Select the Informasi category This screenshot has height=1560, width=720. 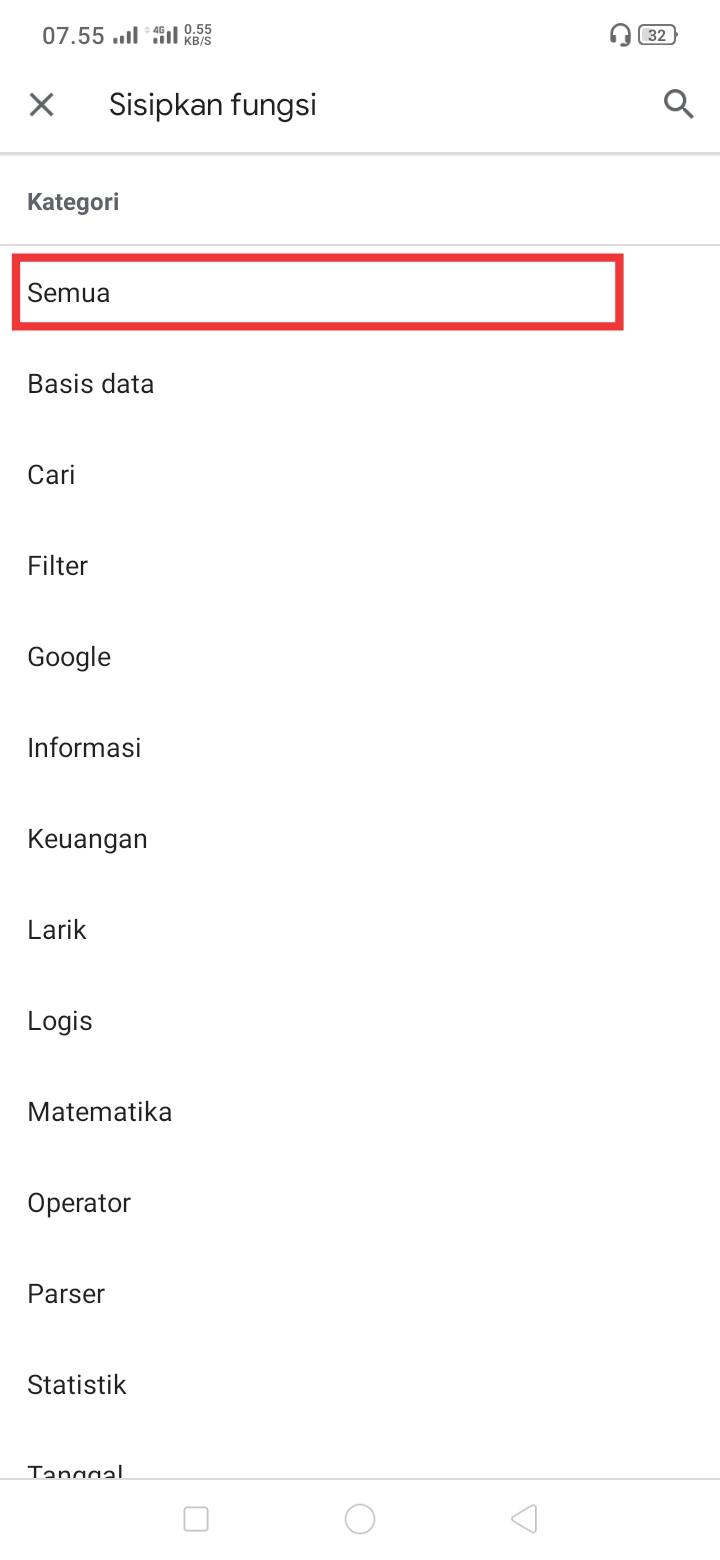360,748
